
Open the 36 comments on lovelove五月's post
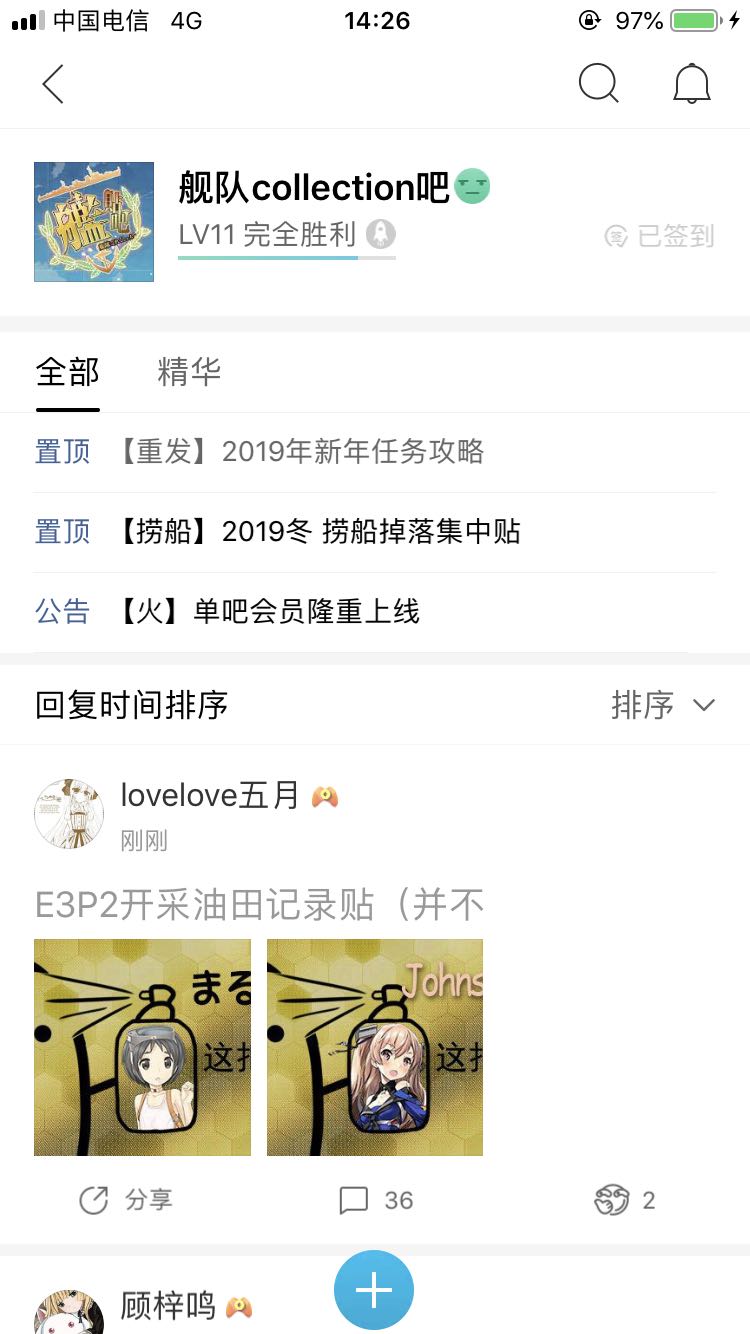pos(376,1200)
